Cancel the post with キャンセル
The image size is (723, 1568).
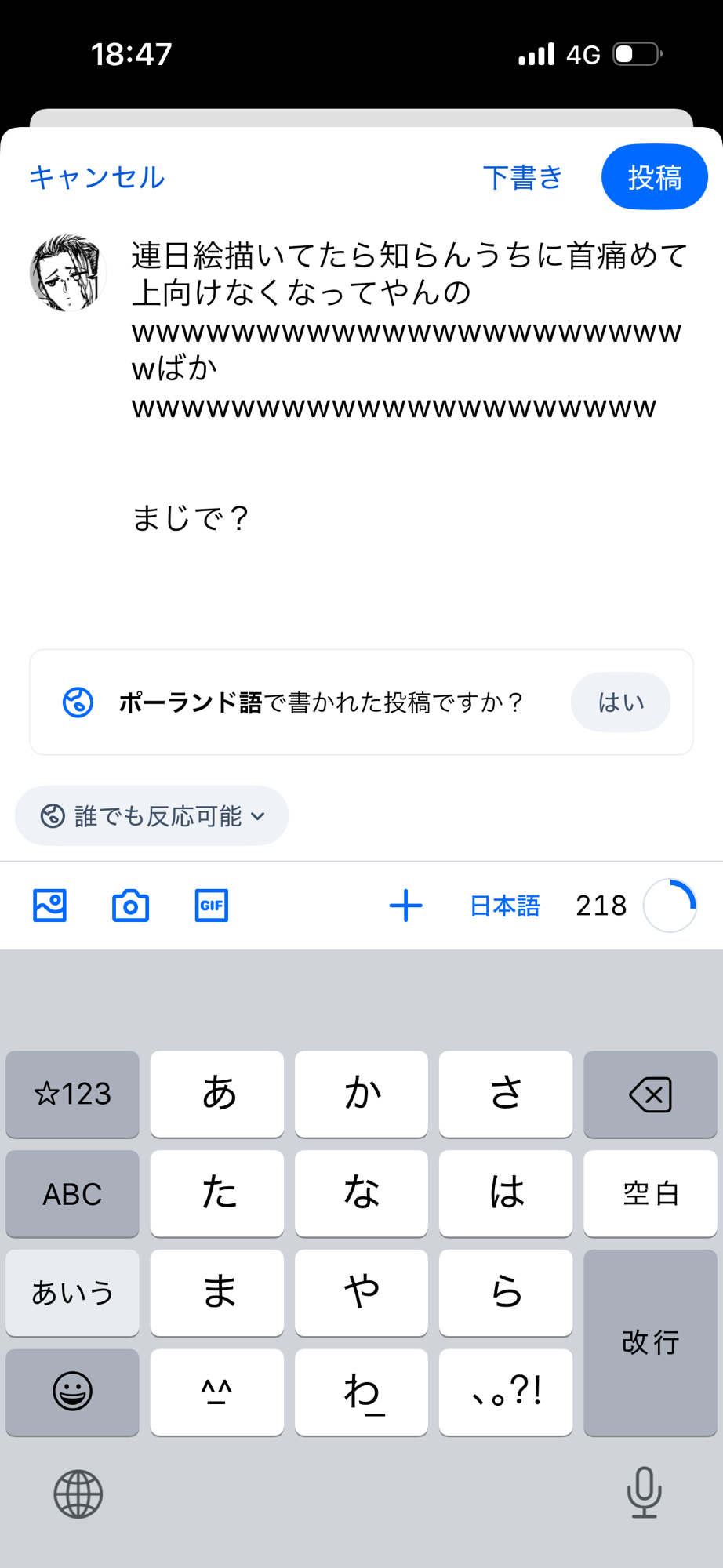tap(96, 177)
